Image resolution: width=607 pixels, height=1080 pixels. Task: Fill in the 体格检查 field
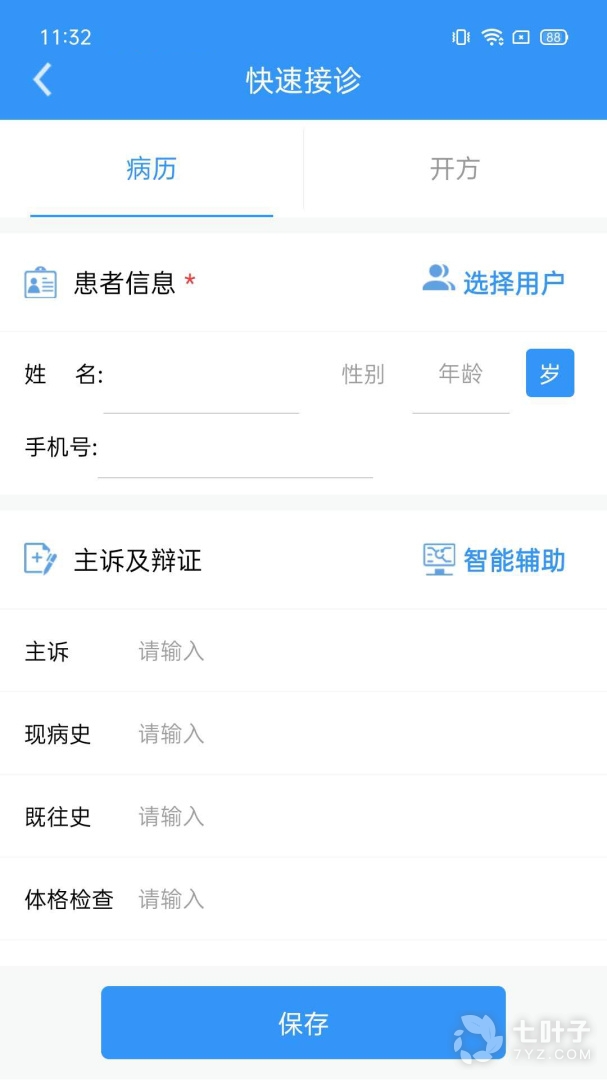coord(360,900)
